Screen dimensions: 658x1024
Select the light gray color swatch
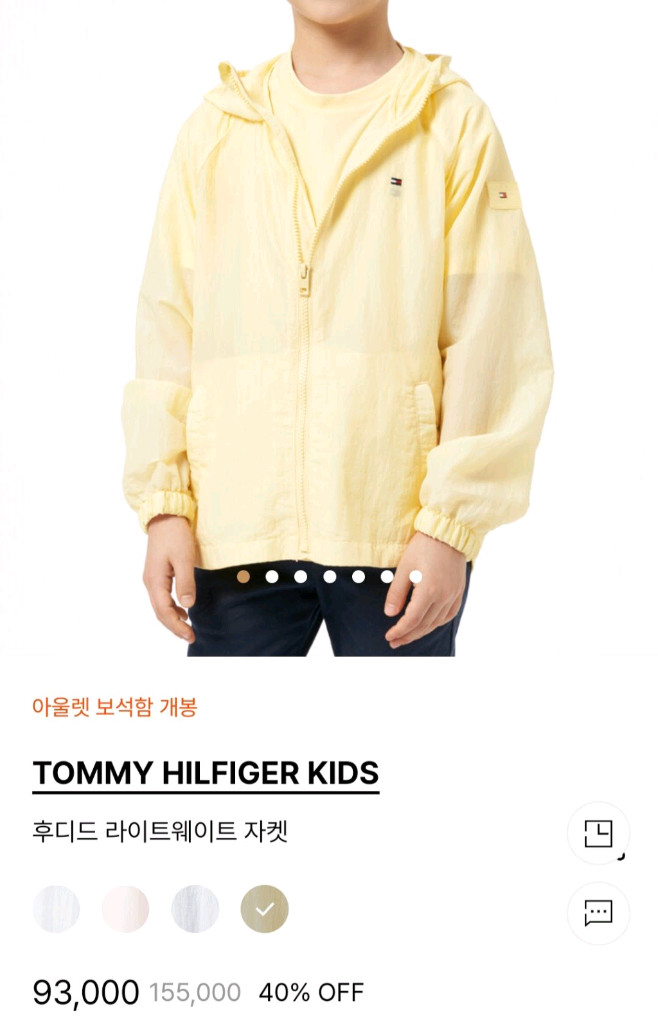[195, 909]
